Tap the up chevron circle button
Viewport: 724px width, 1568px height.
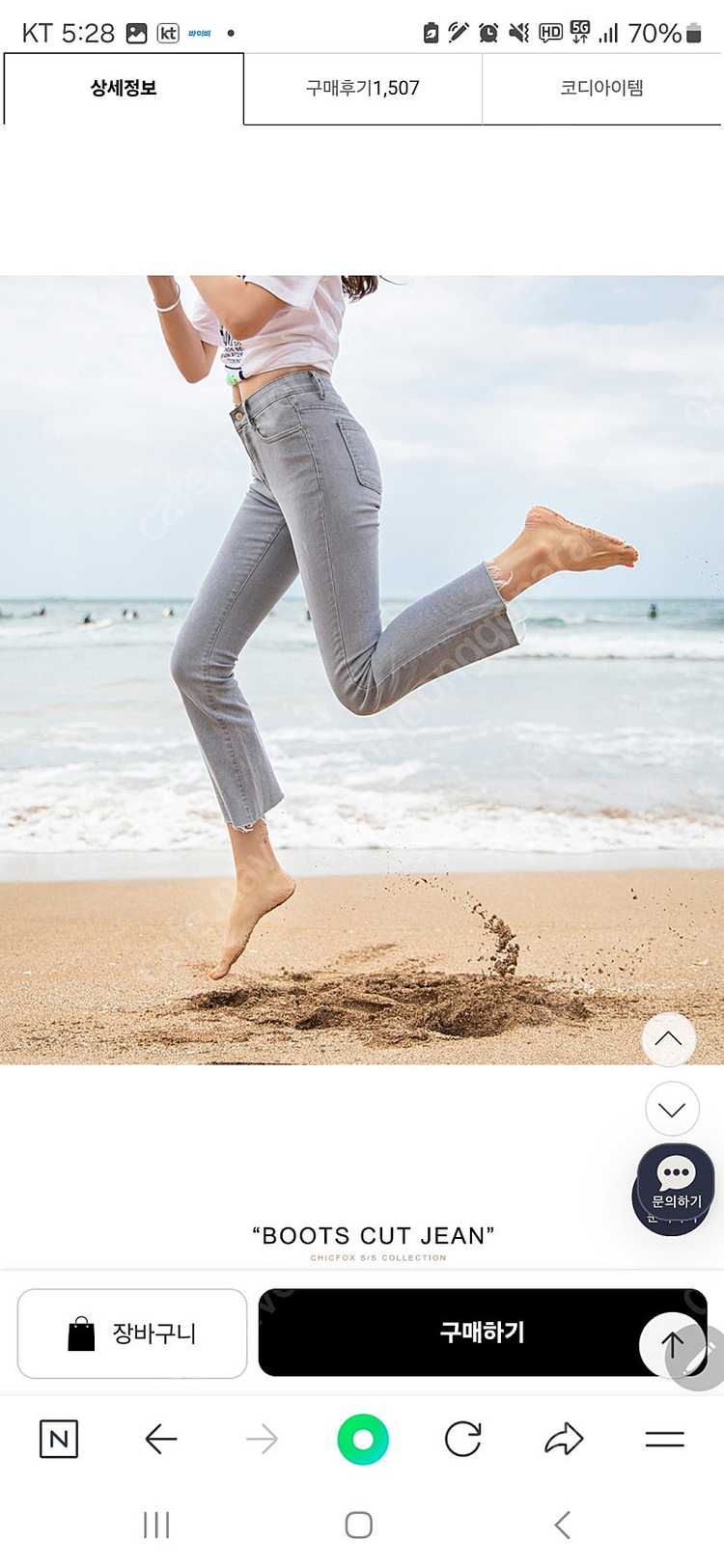[x=669, y=1039]
